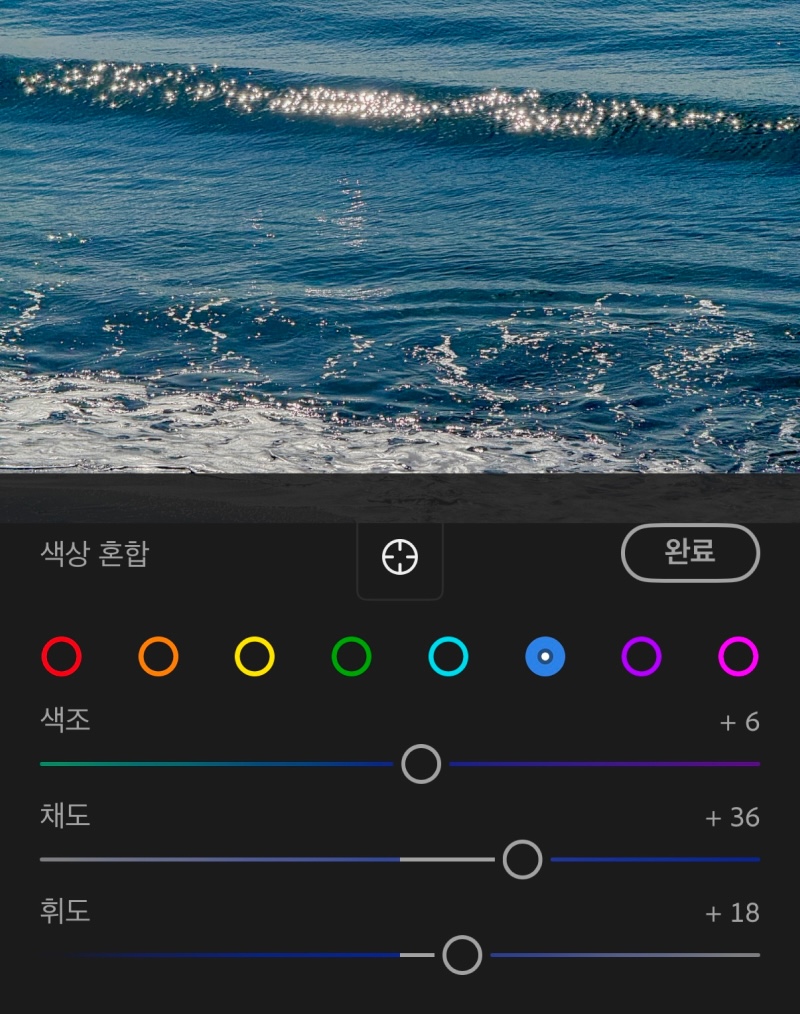
Task: Tap the 채도 saturation slider handle
Action: (x=522, y=859)
